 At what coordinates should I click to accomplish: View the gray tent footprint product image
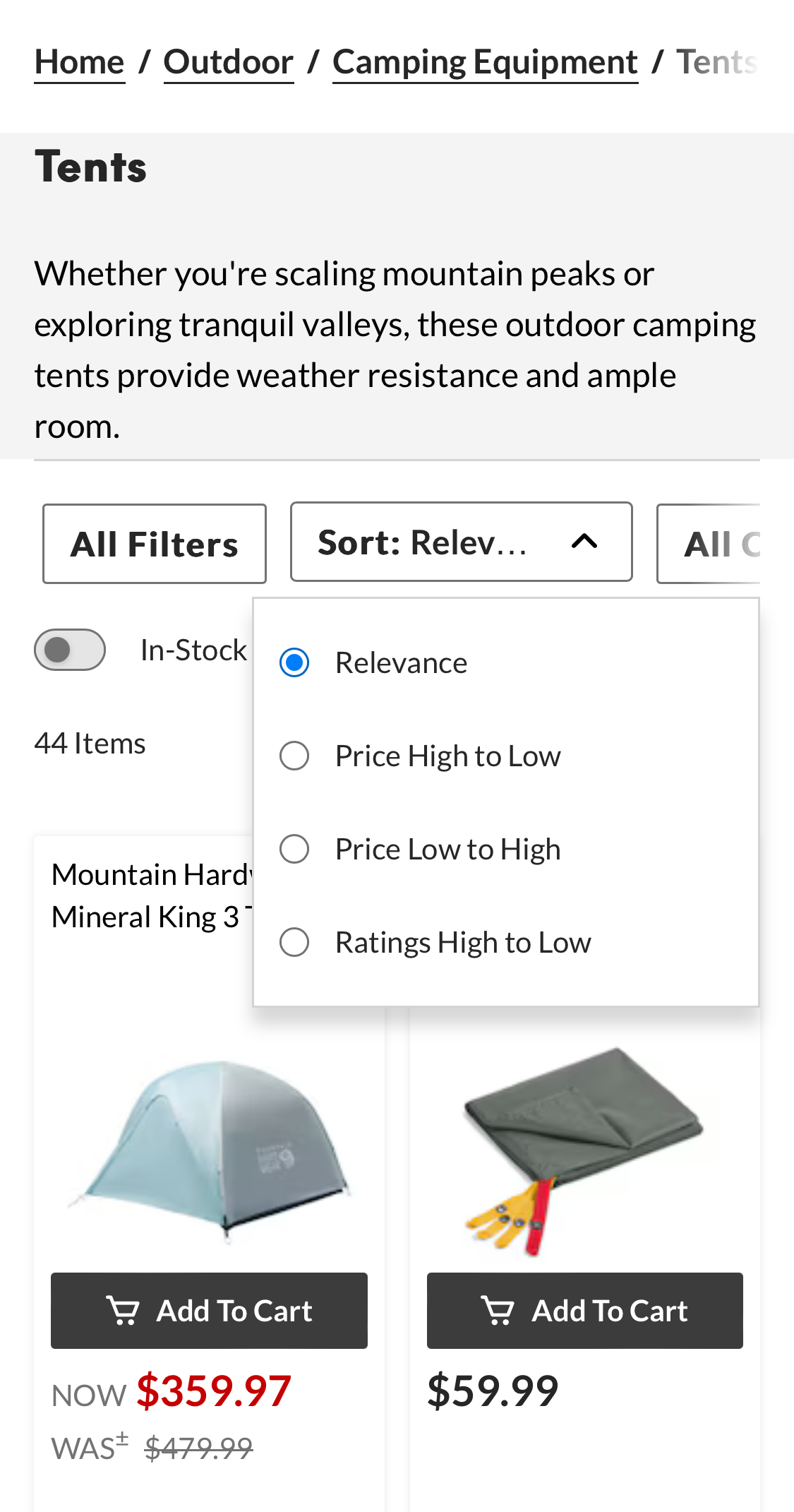(584, 1144)
